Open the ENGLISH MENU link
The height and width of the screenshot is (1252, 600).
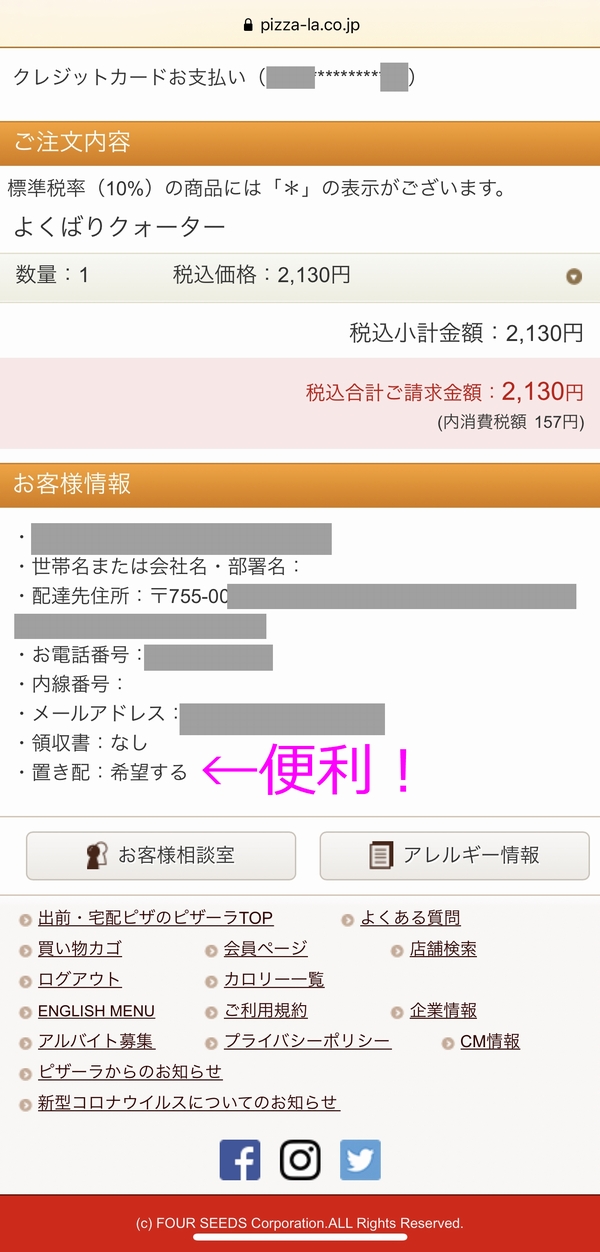[x=96, y=1011]
